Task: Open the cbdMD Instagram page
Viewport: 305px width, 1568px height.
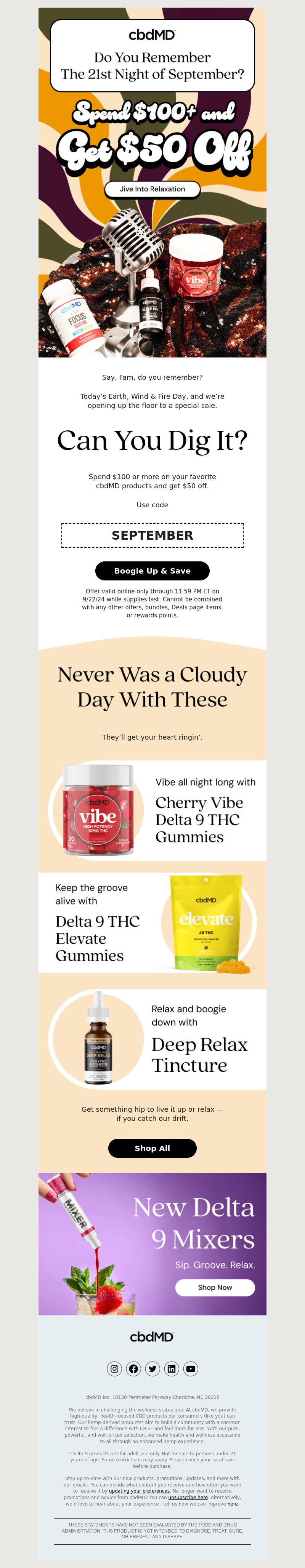Action: [x=114, y=1369]
